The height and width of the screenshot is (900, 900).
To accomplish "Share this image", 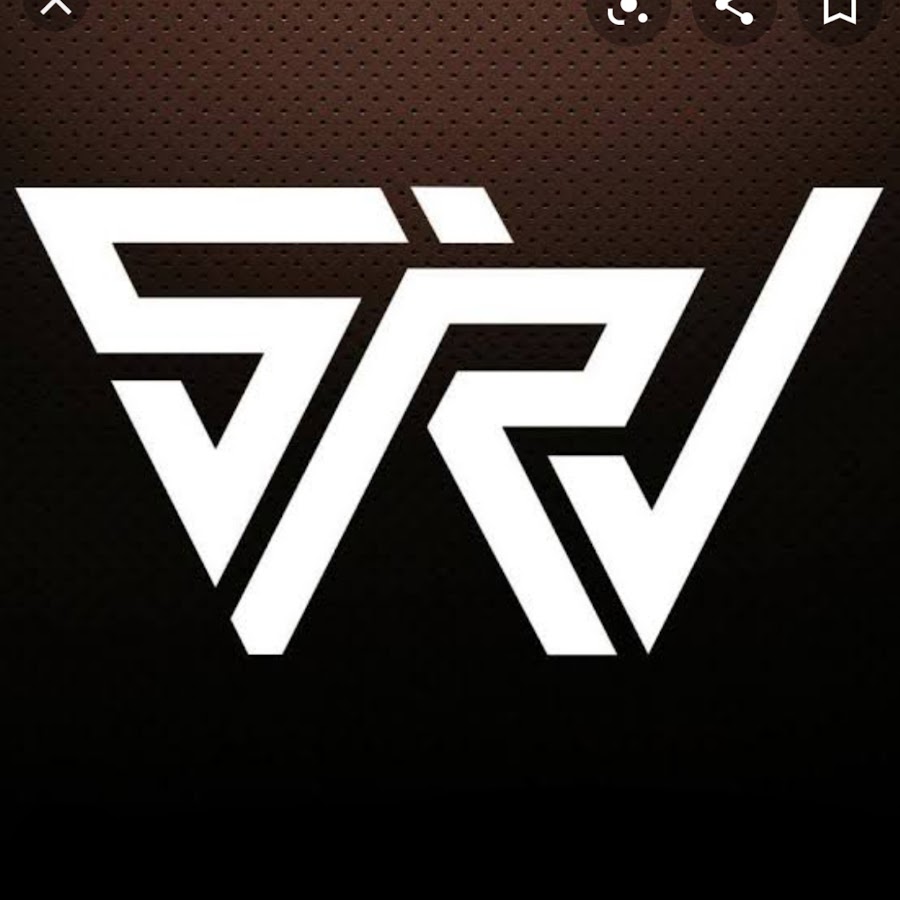I will (735, 8).
